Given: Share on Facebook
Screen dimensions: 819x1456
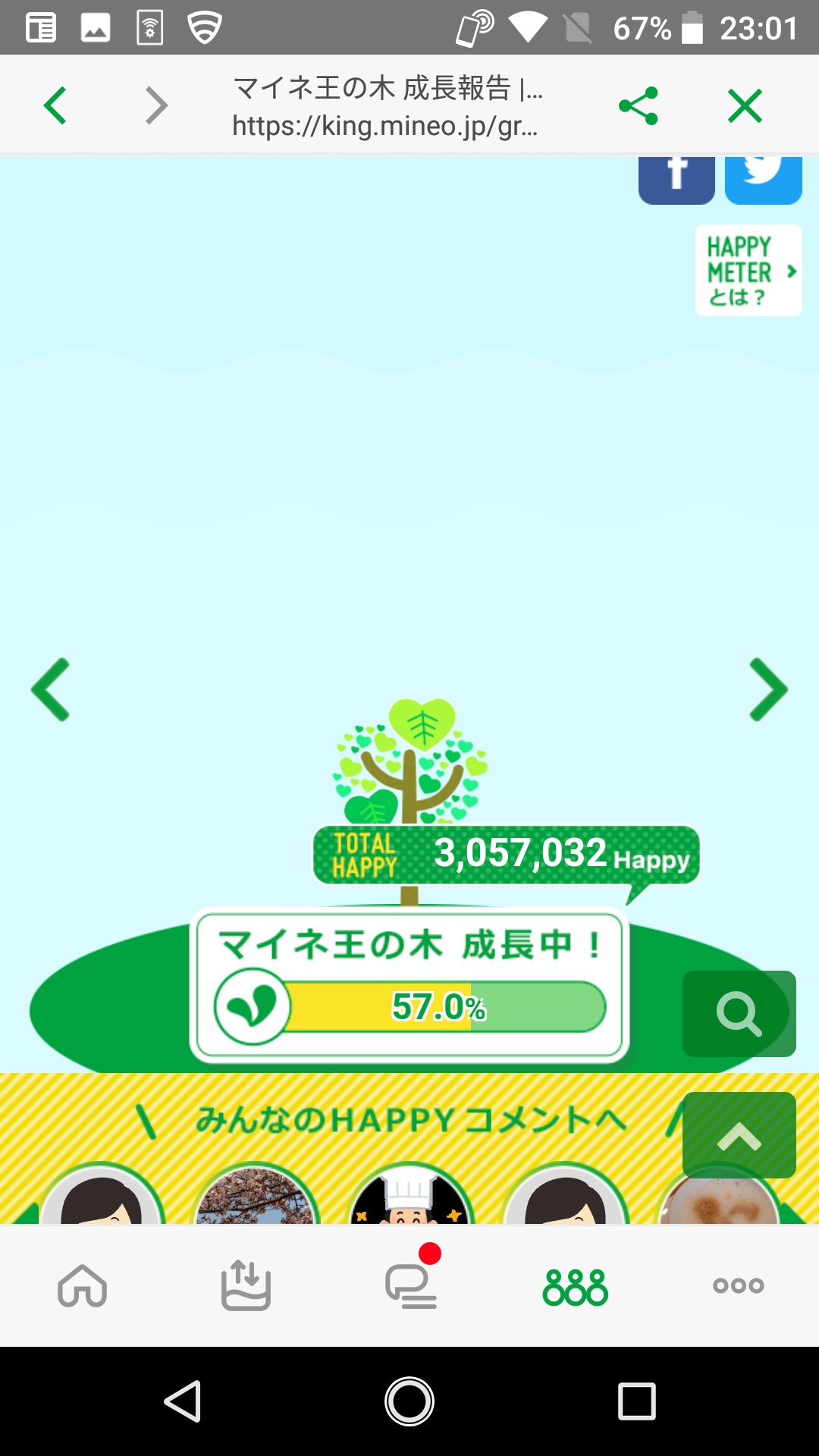Looking at the screenshot, I should tap(676, 179).
